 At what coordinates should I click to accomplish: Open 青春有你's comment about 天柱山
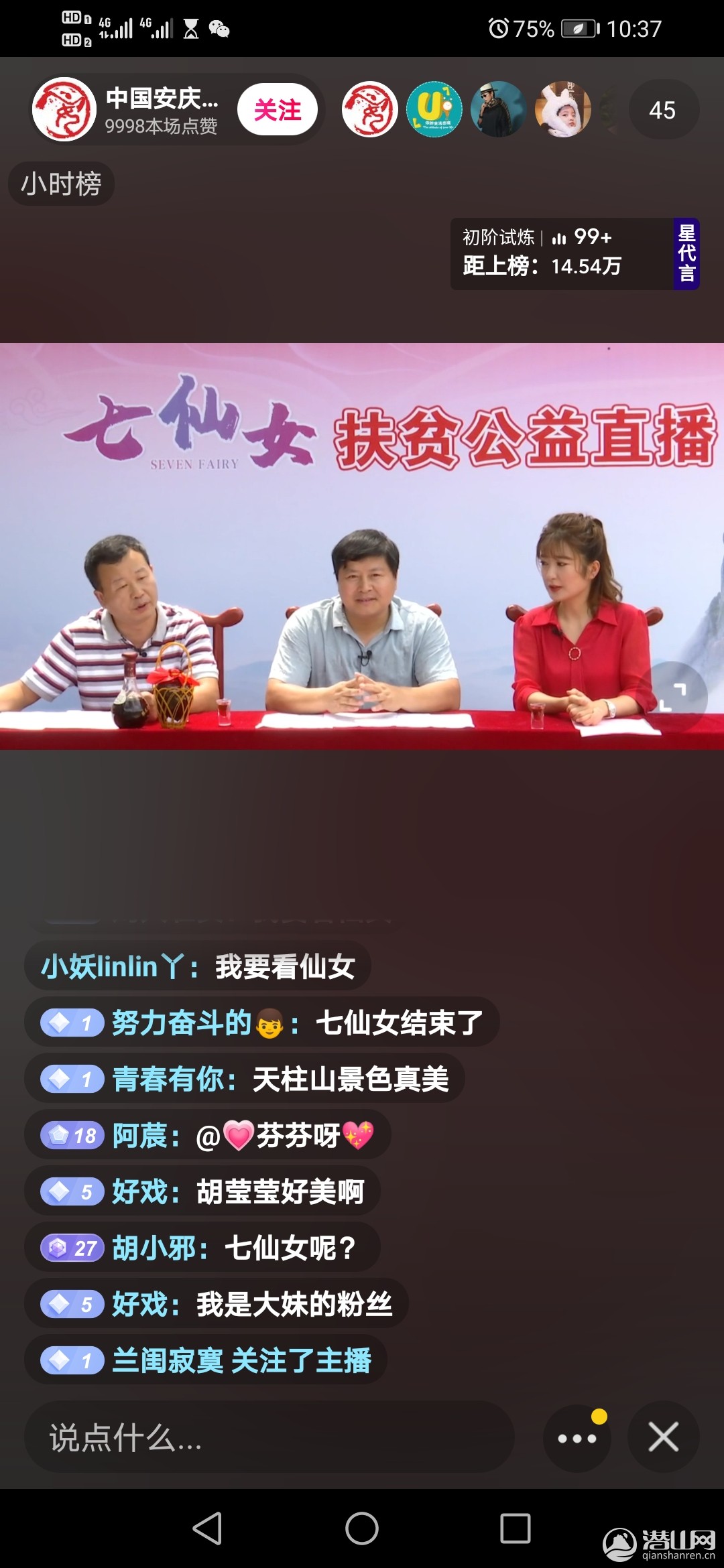point(245,1079)
